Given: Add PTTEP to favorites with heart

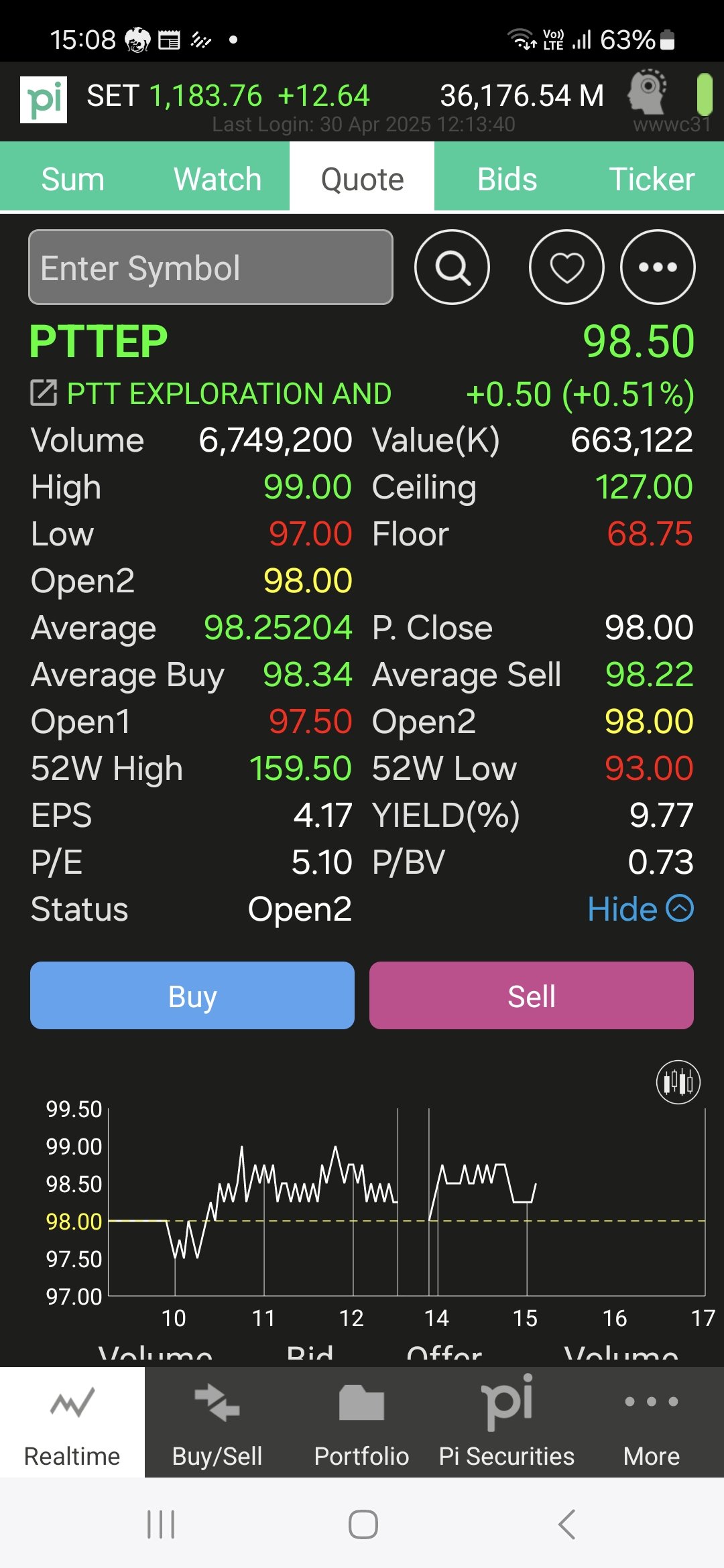Looking at the screenshot, I should coord(566,267).
